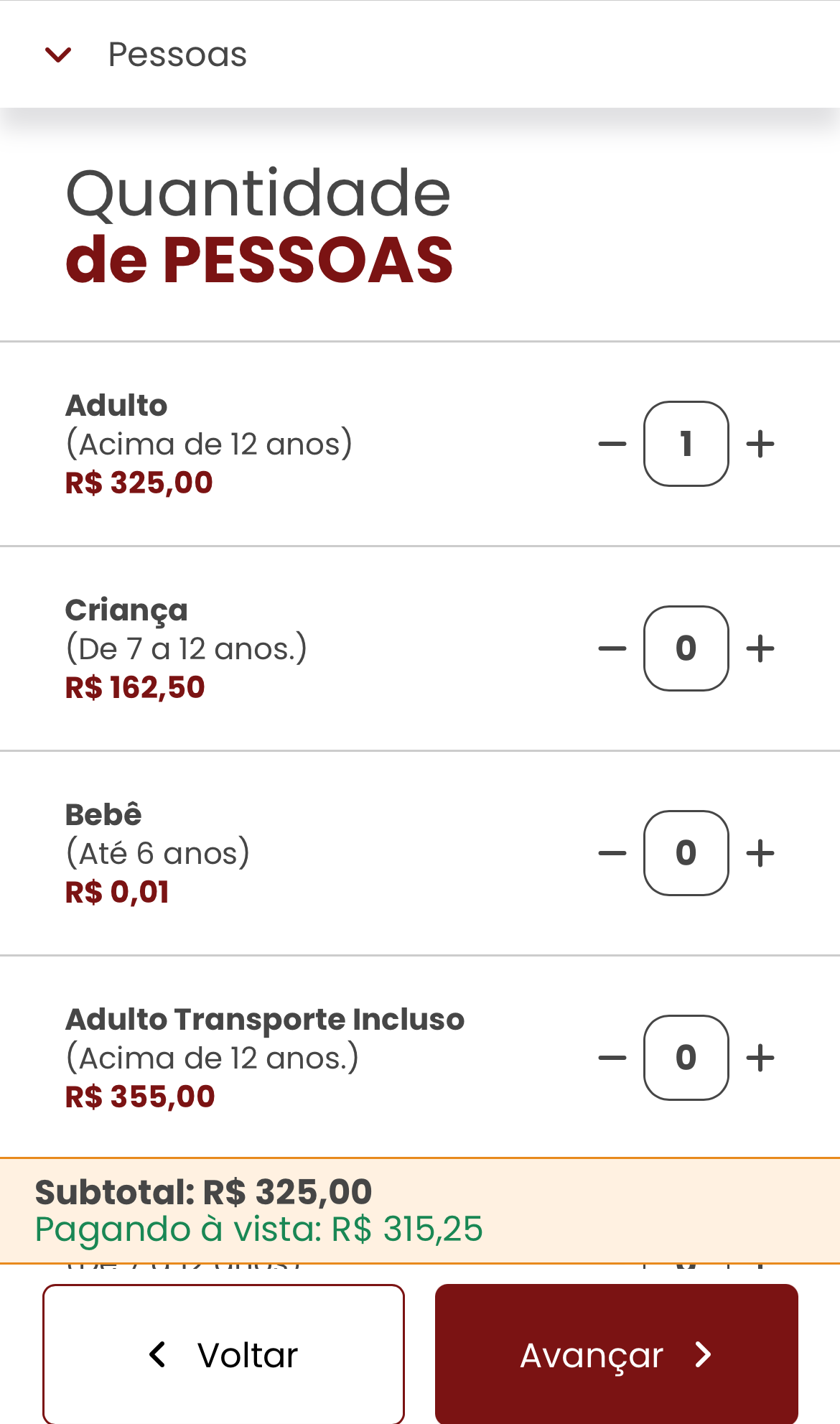Decrease the Bebê quantity with minus

point(611,852)
